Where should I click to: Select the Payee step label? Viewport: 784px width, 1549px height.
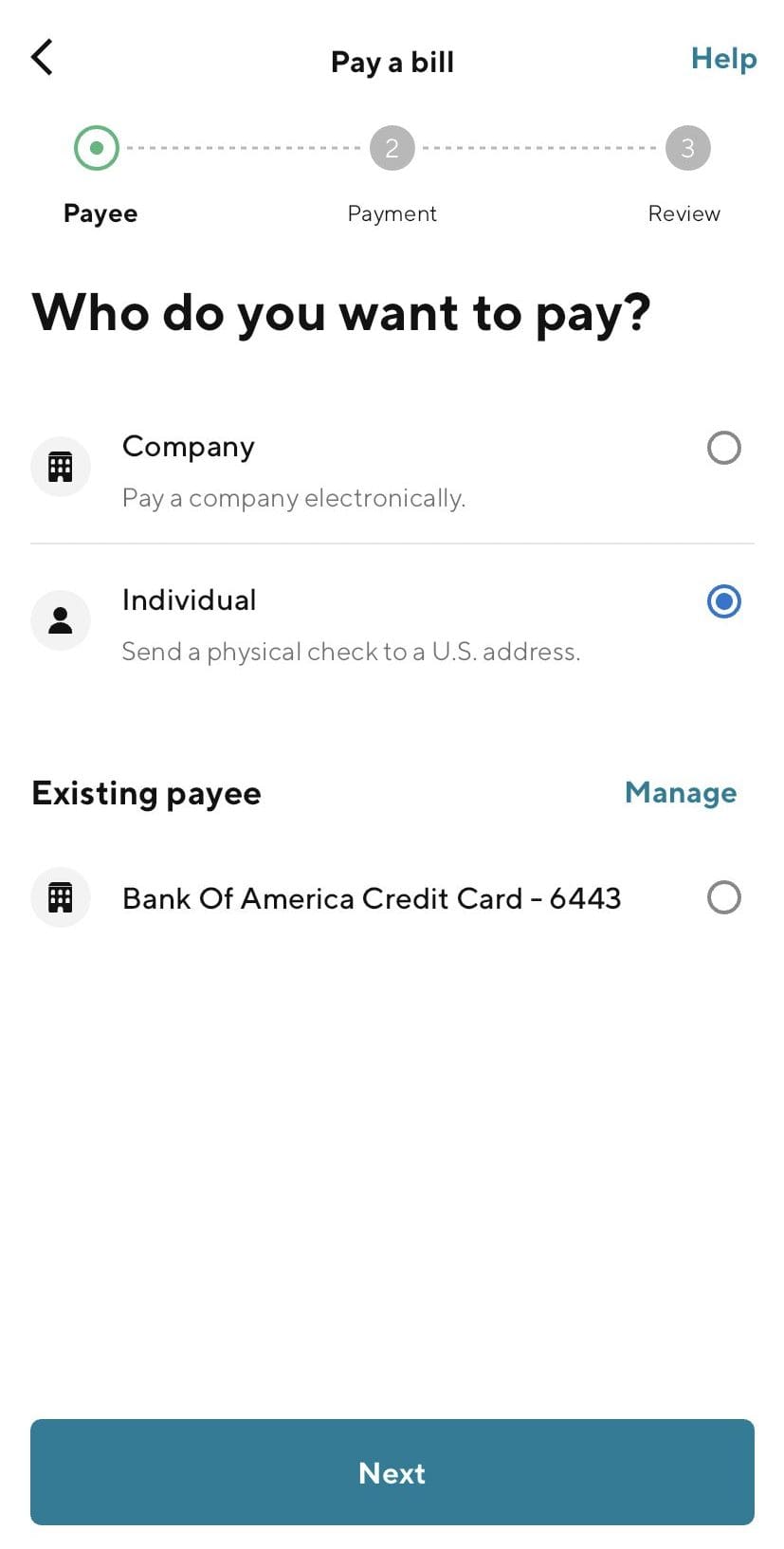point(100,212)
